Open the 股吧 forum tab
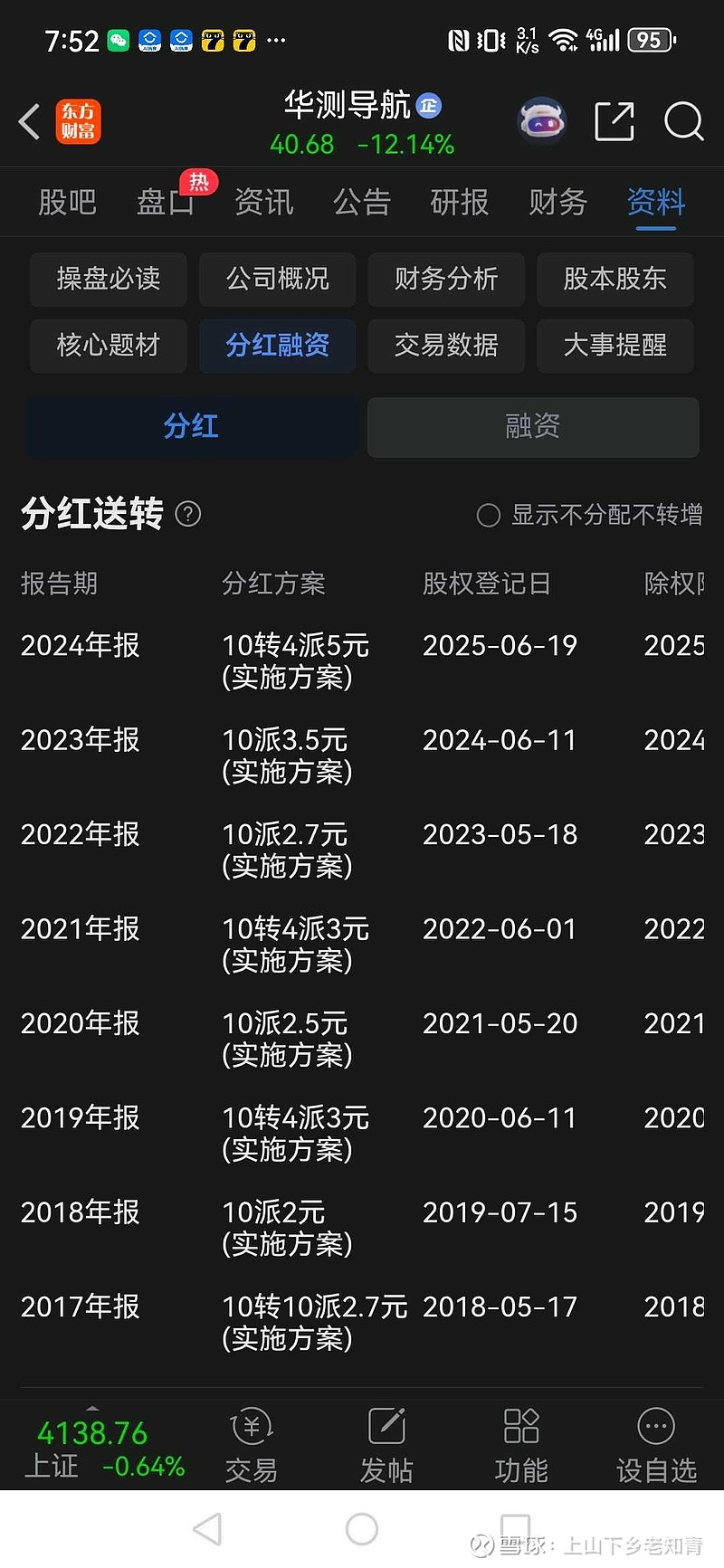 click(68, 202)
